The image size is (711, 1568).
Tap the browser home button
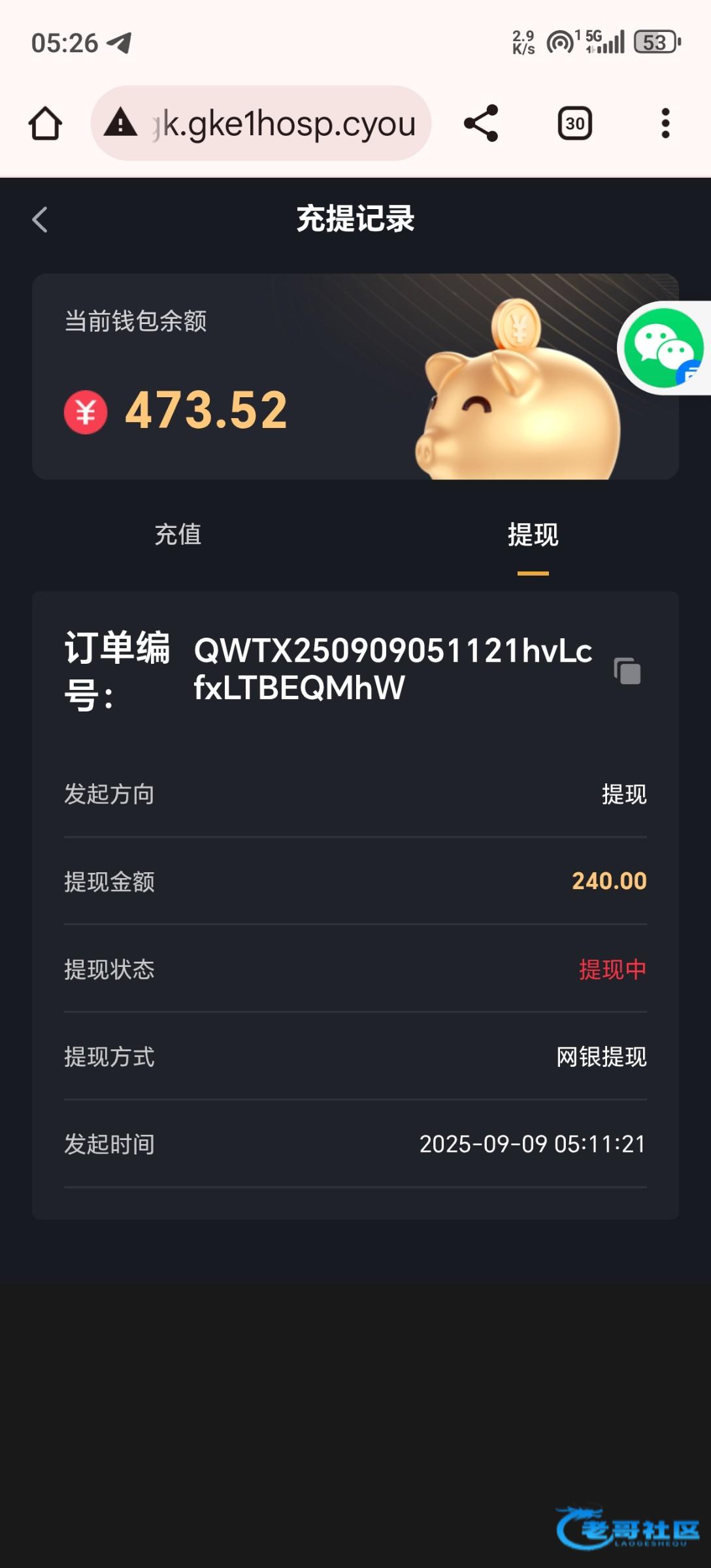pos(46,123)
